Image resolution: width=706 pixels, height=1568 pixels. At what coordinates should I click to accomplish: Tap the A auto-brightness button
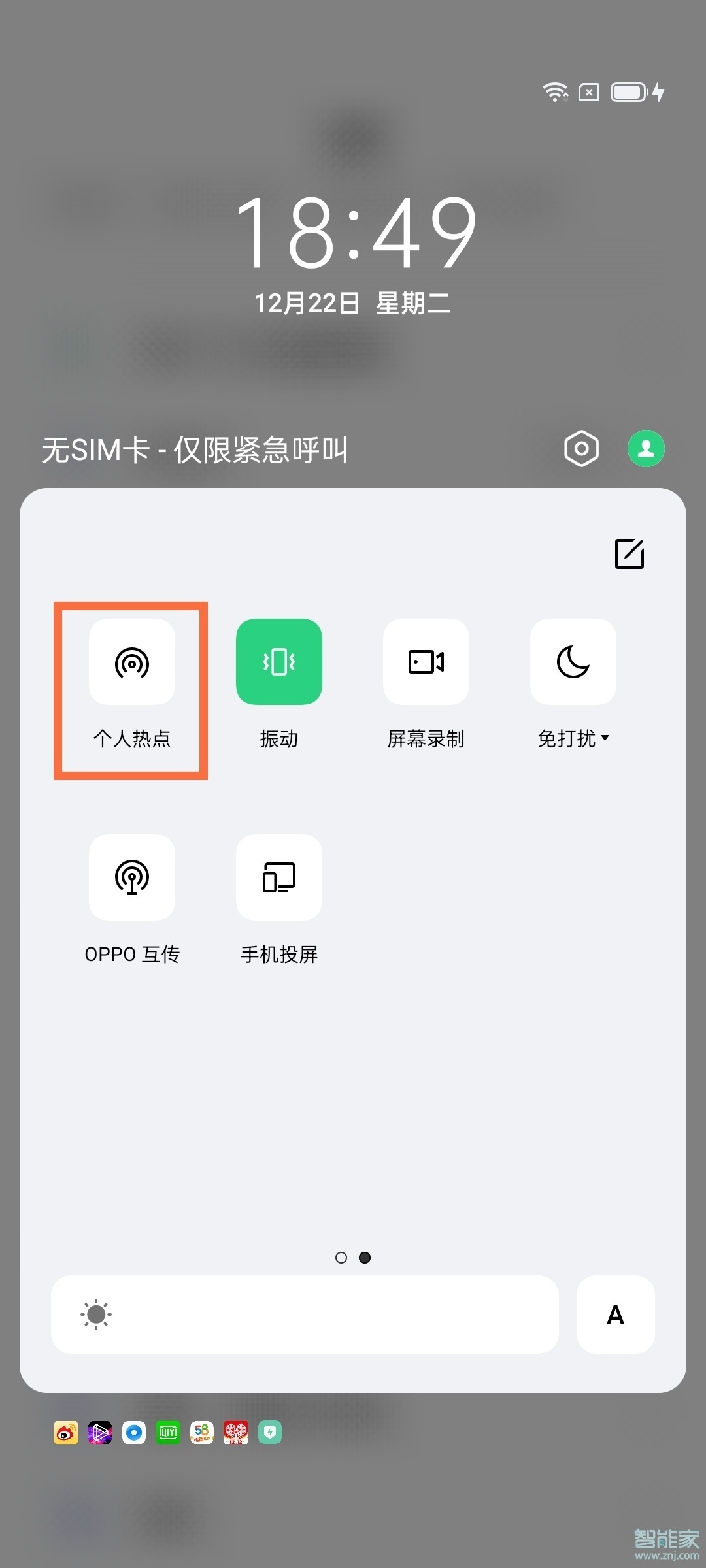[615, 1315]
